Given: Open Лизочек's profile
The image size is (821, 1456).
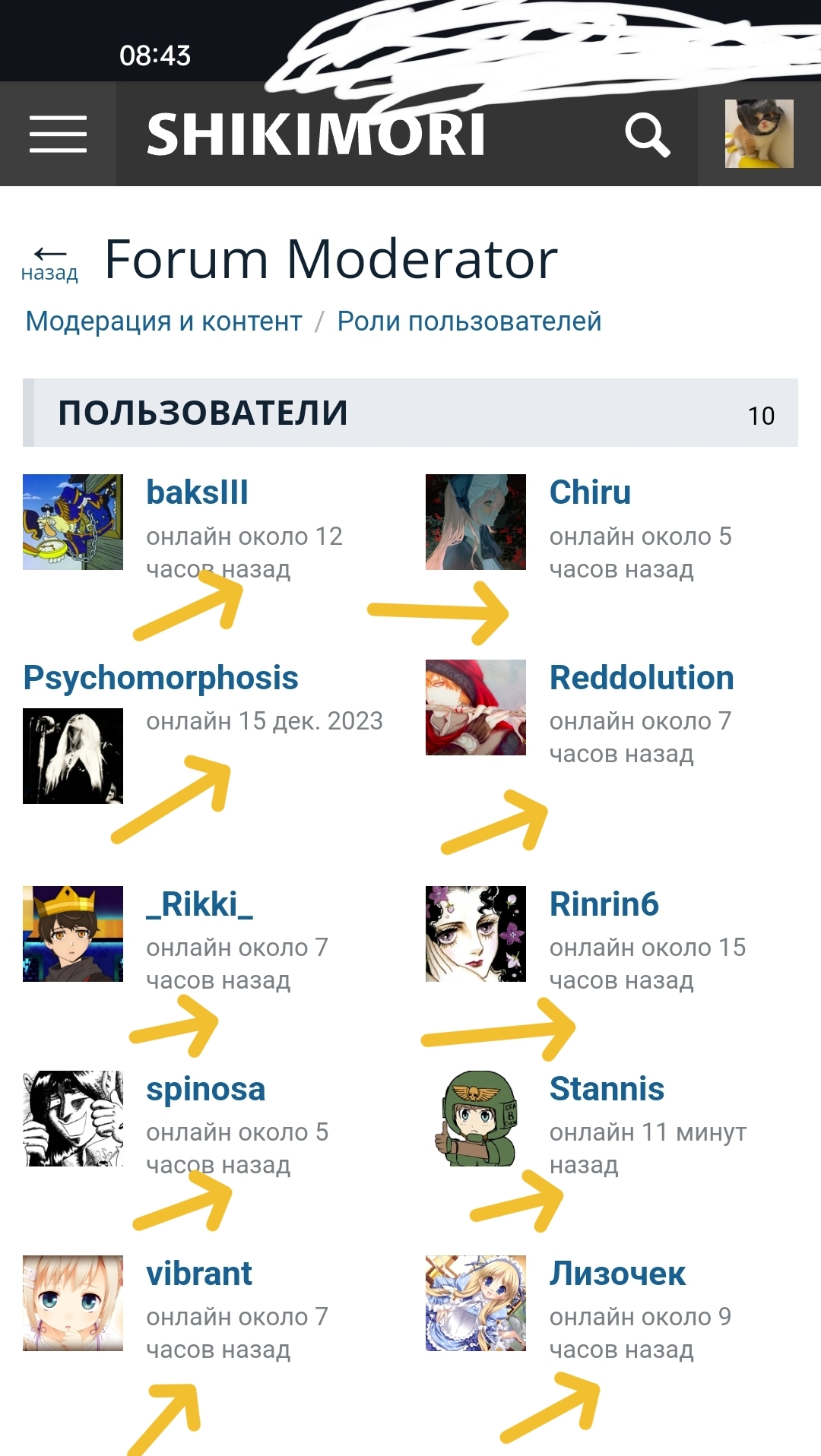Looking at the screenshot, I should click(x=617, y=1274).
